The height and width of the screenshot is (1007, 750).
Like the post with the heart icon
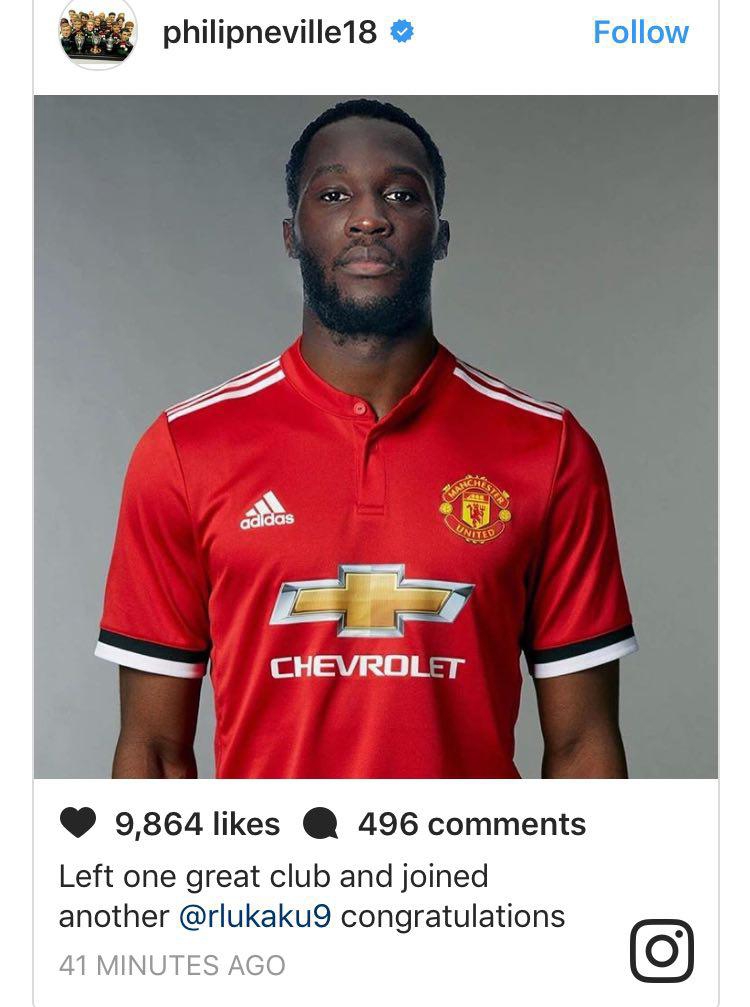pyautogui.click(x=78, y=824)
